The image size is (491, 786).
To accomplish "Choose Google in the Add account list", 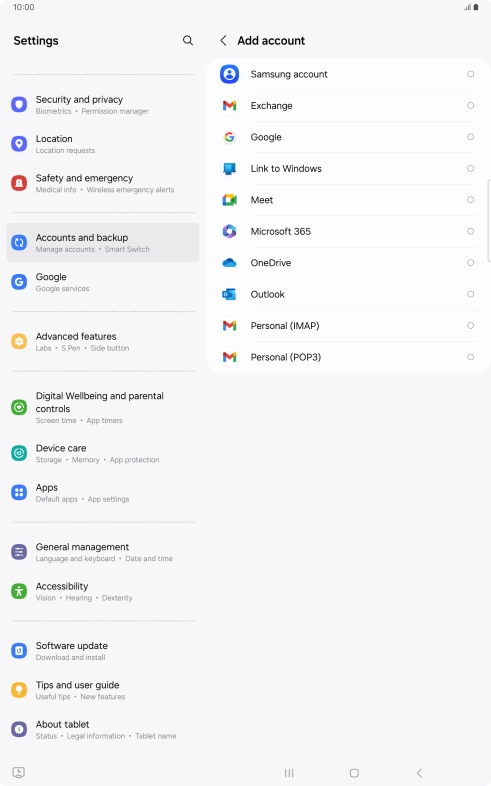I will pyautogui.click(x=348, y=137).
